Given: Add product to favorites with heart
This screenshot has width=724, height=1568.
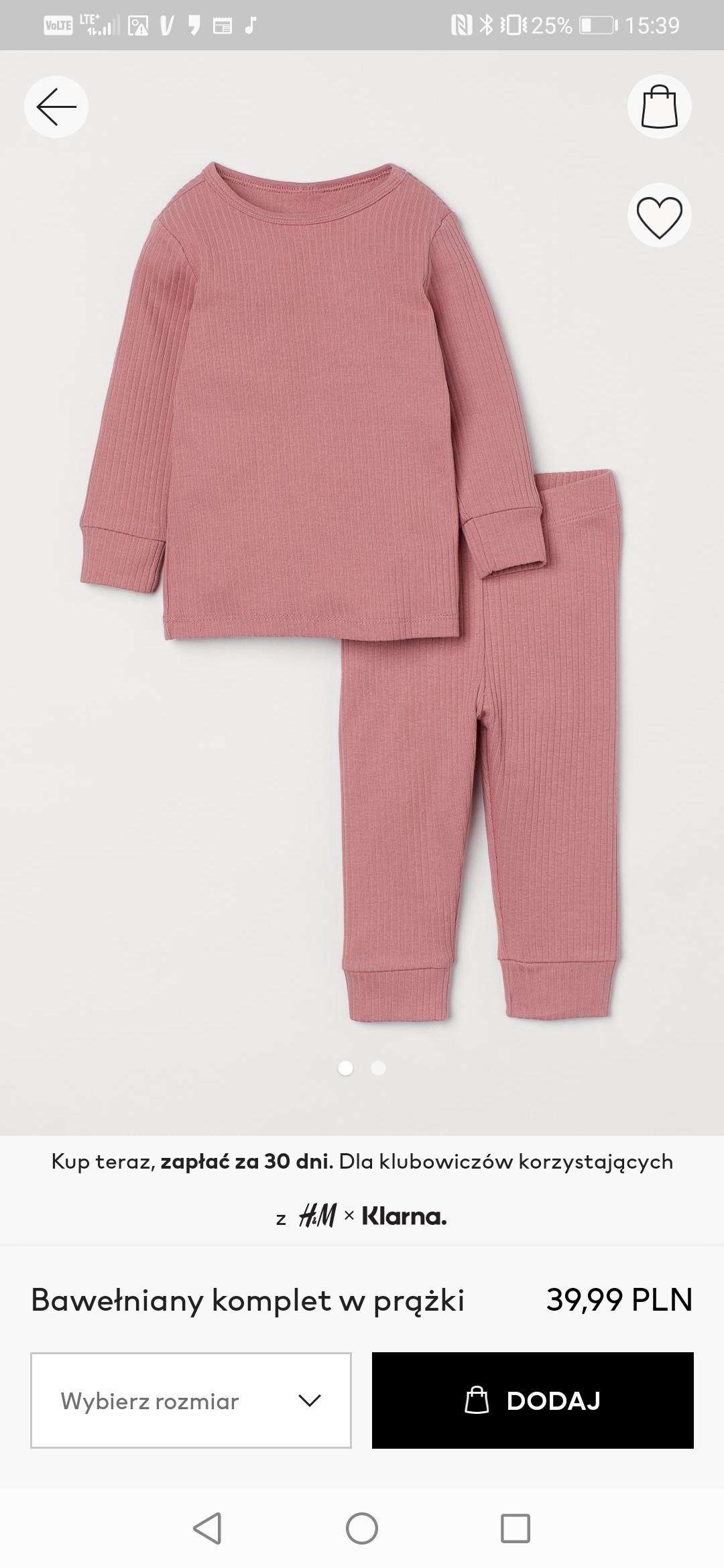Looking at the screenshot, I should pos(660,216).
